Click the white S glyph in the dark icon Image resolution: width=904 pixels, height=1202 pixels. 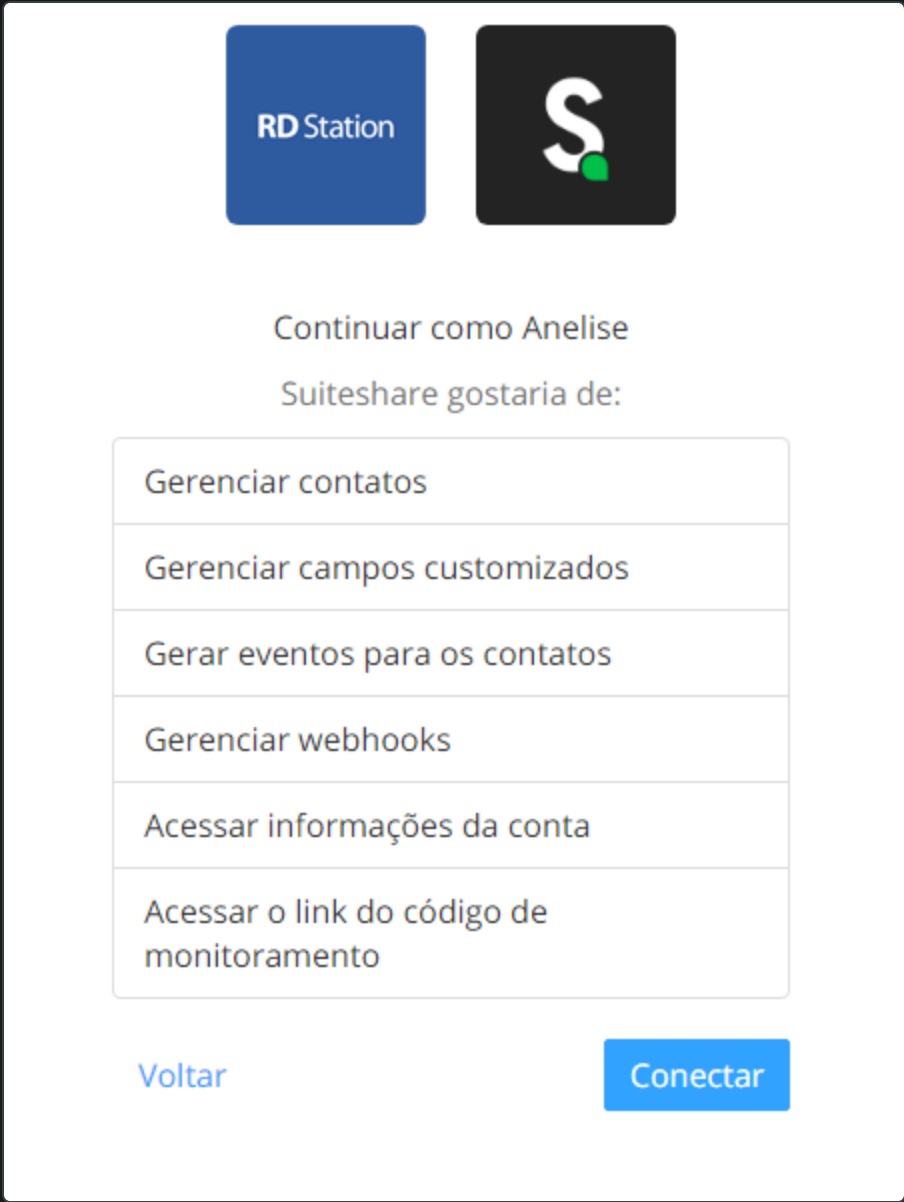pyautogui.click(x=570, y=120)
